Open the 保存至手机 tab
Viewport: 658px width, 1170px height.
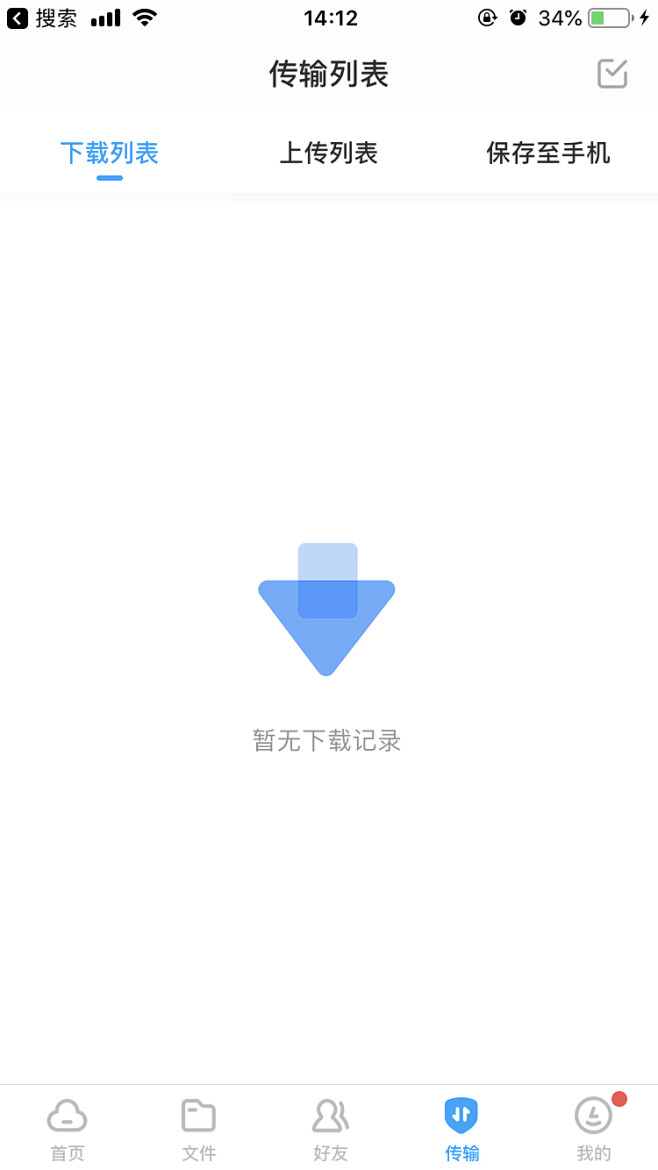pyautogui.click(x=548, y=153)
